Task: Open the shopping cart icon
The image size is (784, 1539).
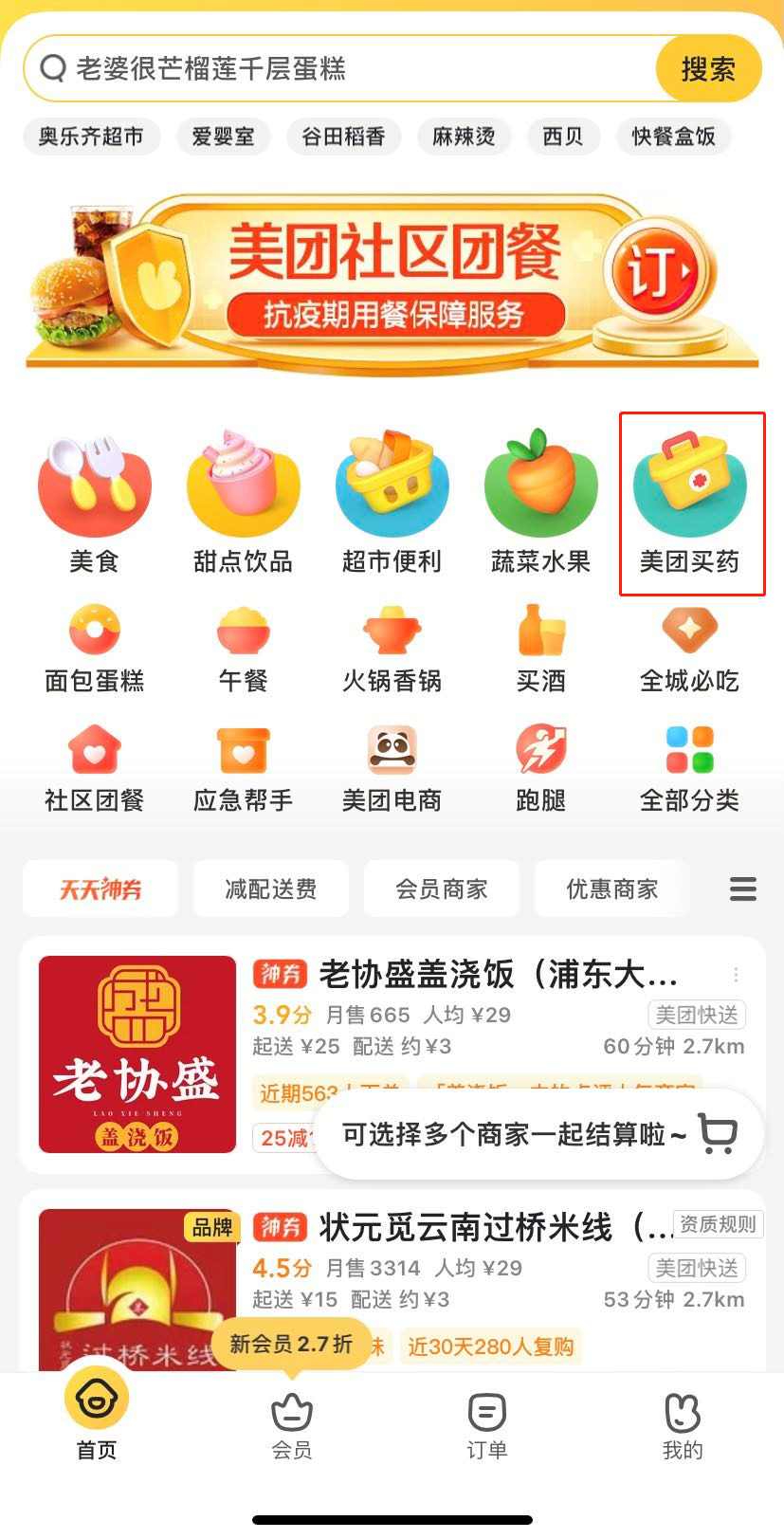Action: [x=718, y=1133]
